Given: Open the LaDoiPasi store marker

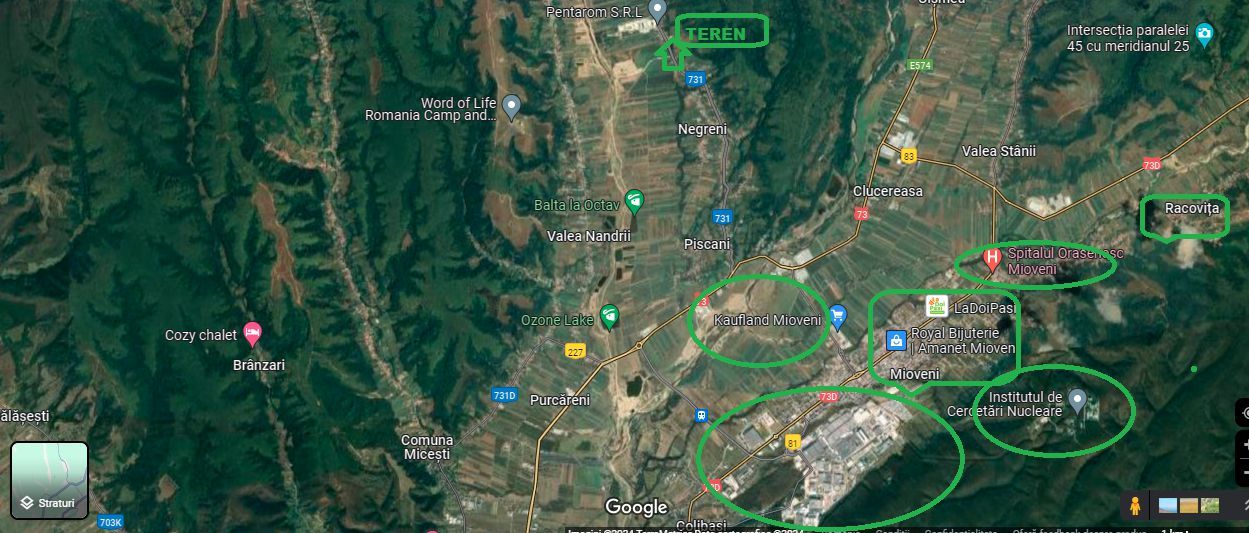Looking at the screenshot, I should [x=936, y=305].
